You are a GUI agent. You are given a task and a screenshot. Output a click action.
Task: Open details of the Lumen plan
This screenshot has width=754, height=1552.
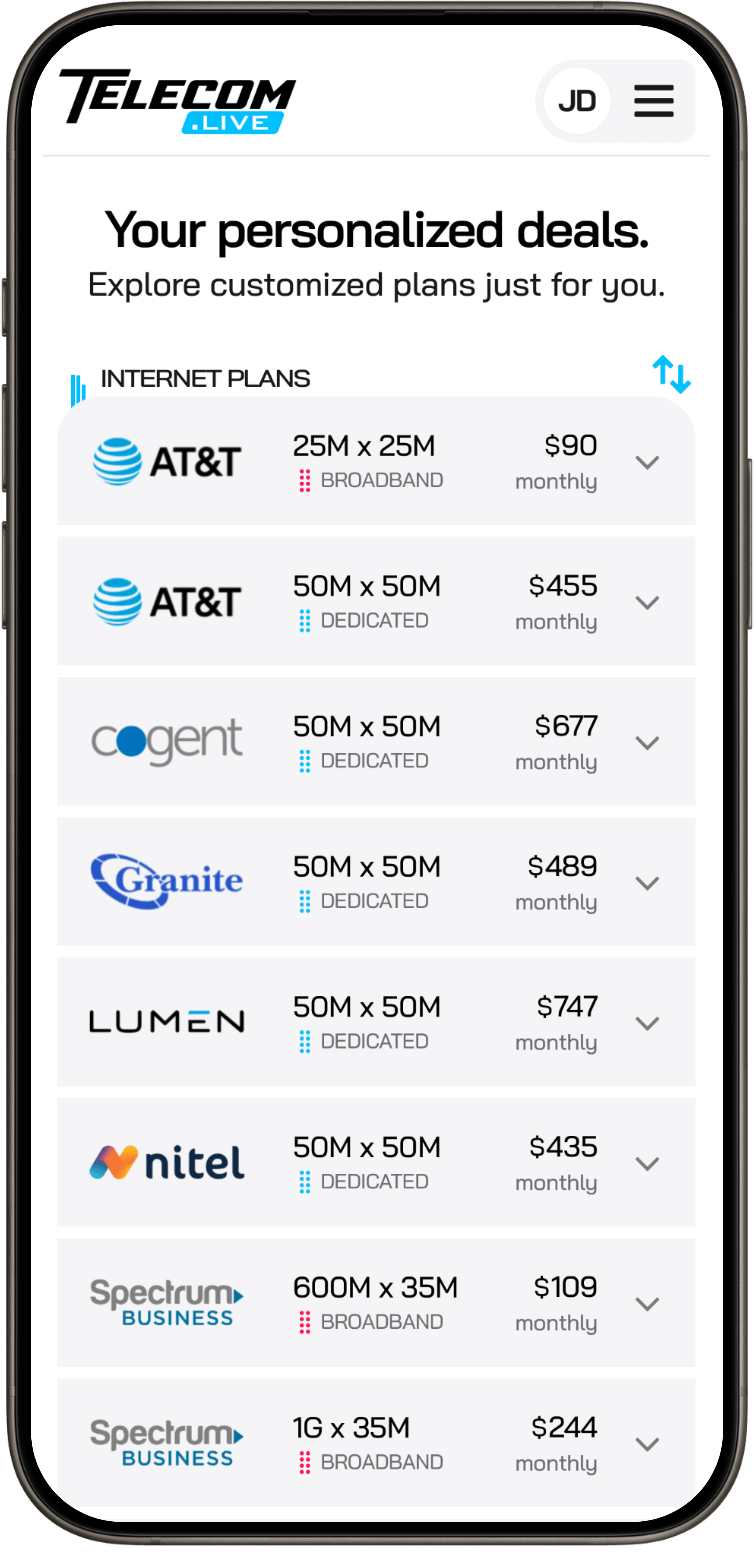tap(648, 1023)
